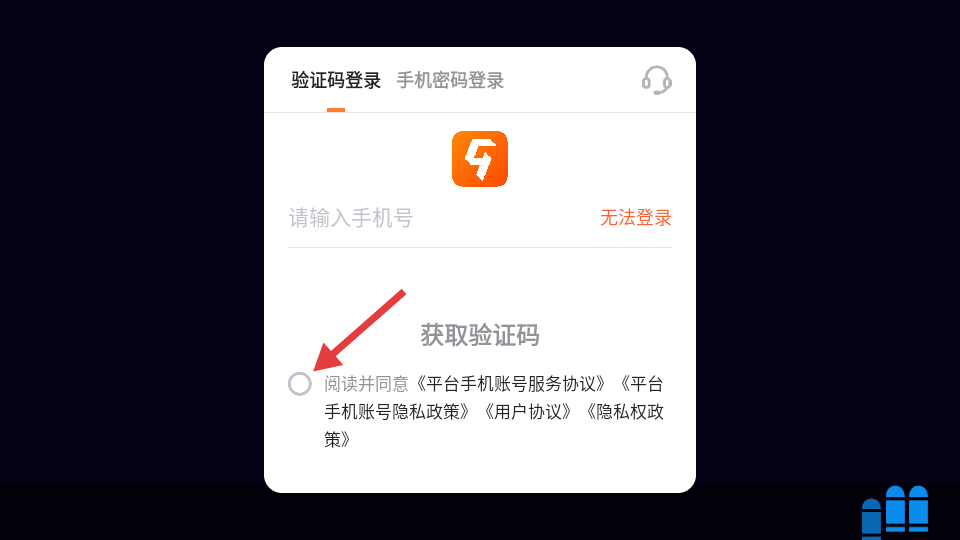Open 无法登录 help link
Image resolution: width=960 pixels, height=540 pixels.
[x=635, y=218]
